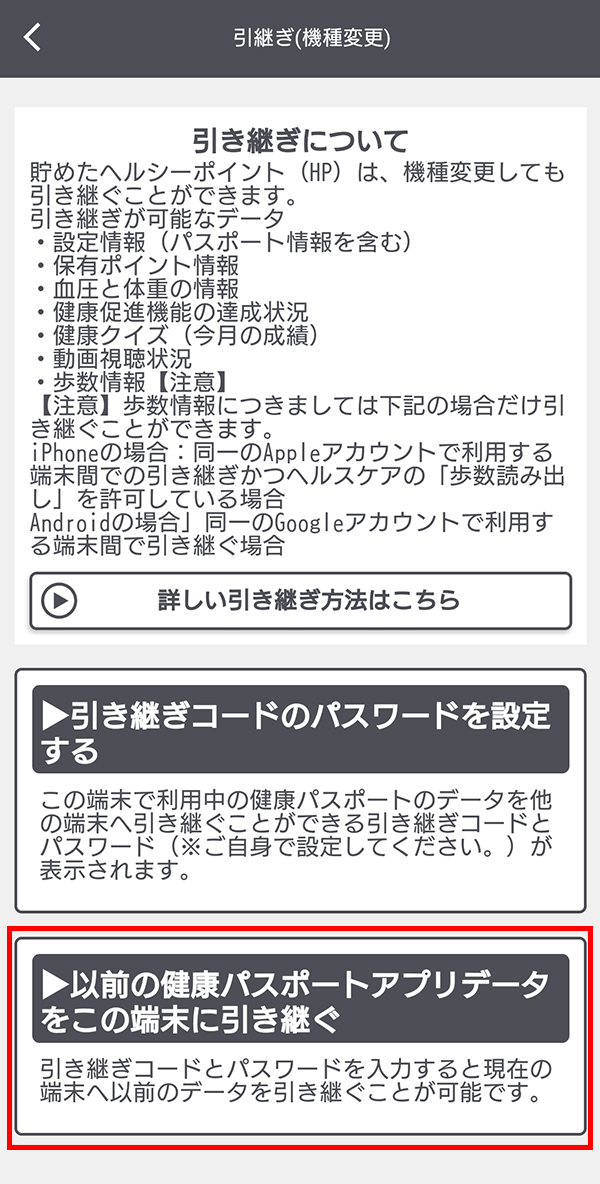Open 詳しい引き継ぎ方法はこちら button
This screenshot has width=600, height=1184.
pyautogui.click(x=300, y=601)
